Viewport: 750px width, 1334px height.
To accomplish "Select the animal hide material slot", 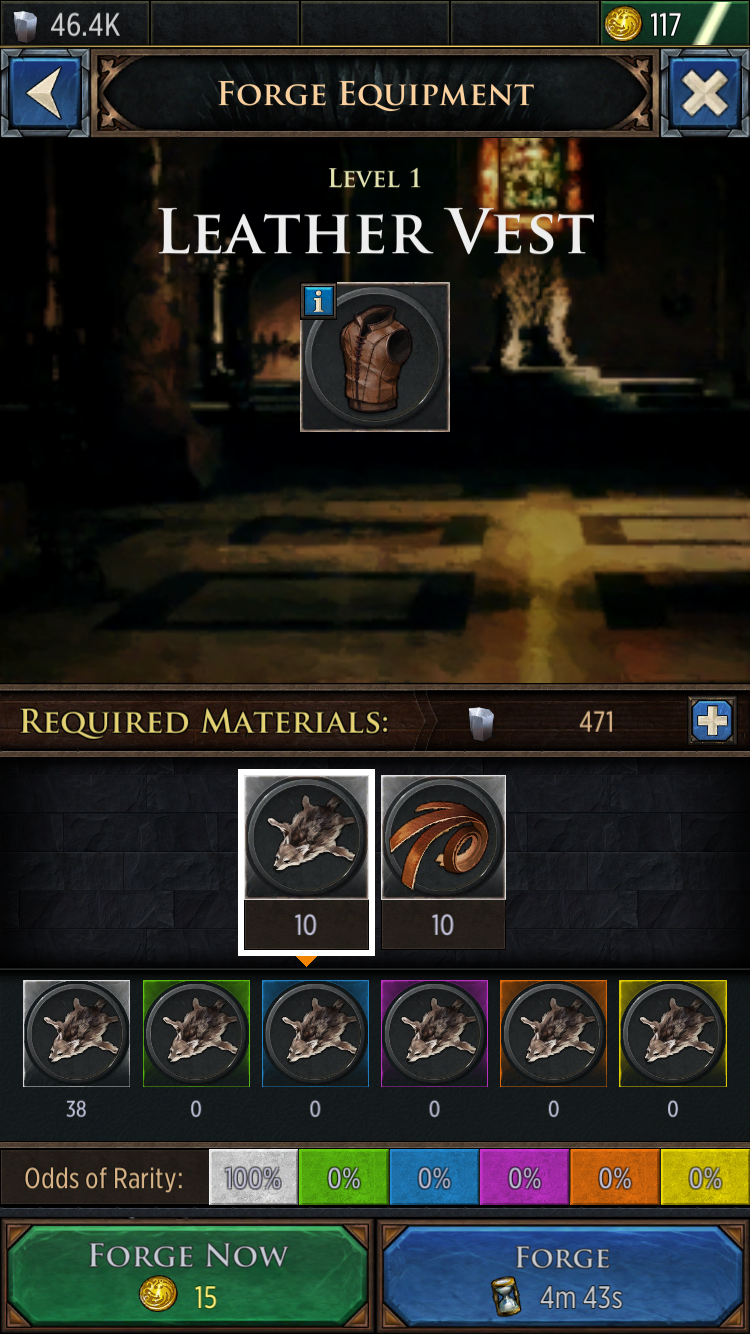I will (x=306, y=861).
